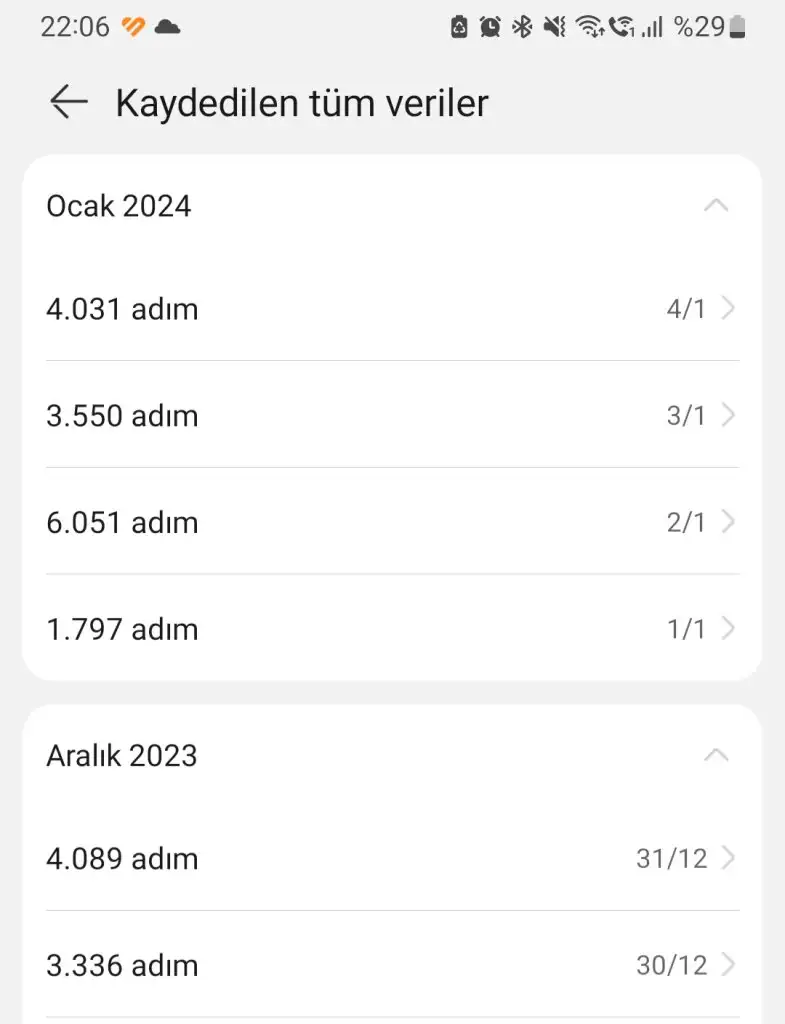
Task: Collapse the Ocak 2024 section
Action: (716, 206)
